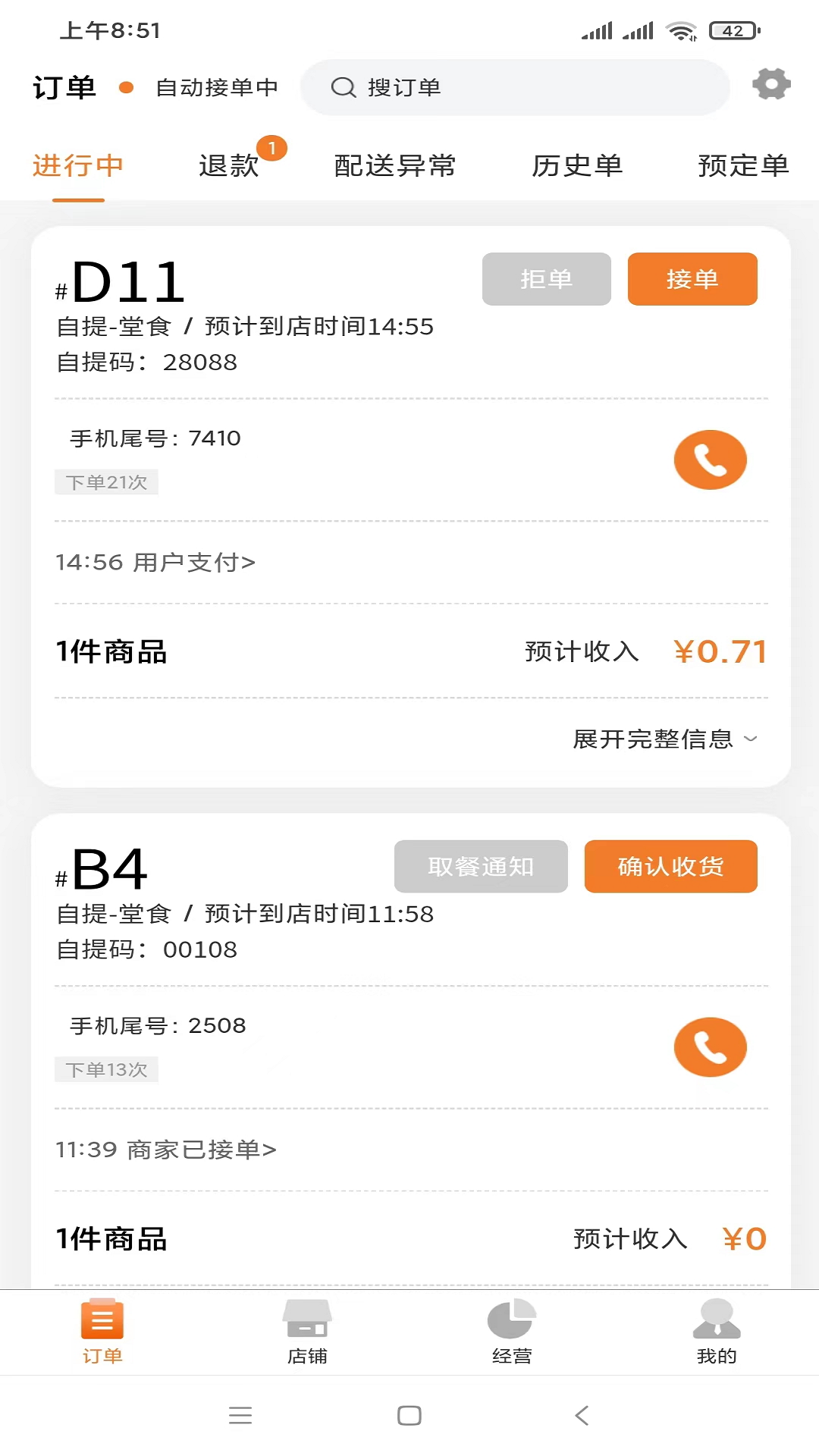Click the search magnifier in 搜订单 bar
This screenshot has width=819, height=1456.
[344, 87]
